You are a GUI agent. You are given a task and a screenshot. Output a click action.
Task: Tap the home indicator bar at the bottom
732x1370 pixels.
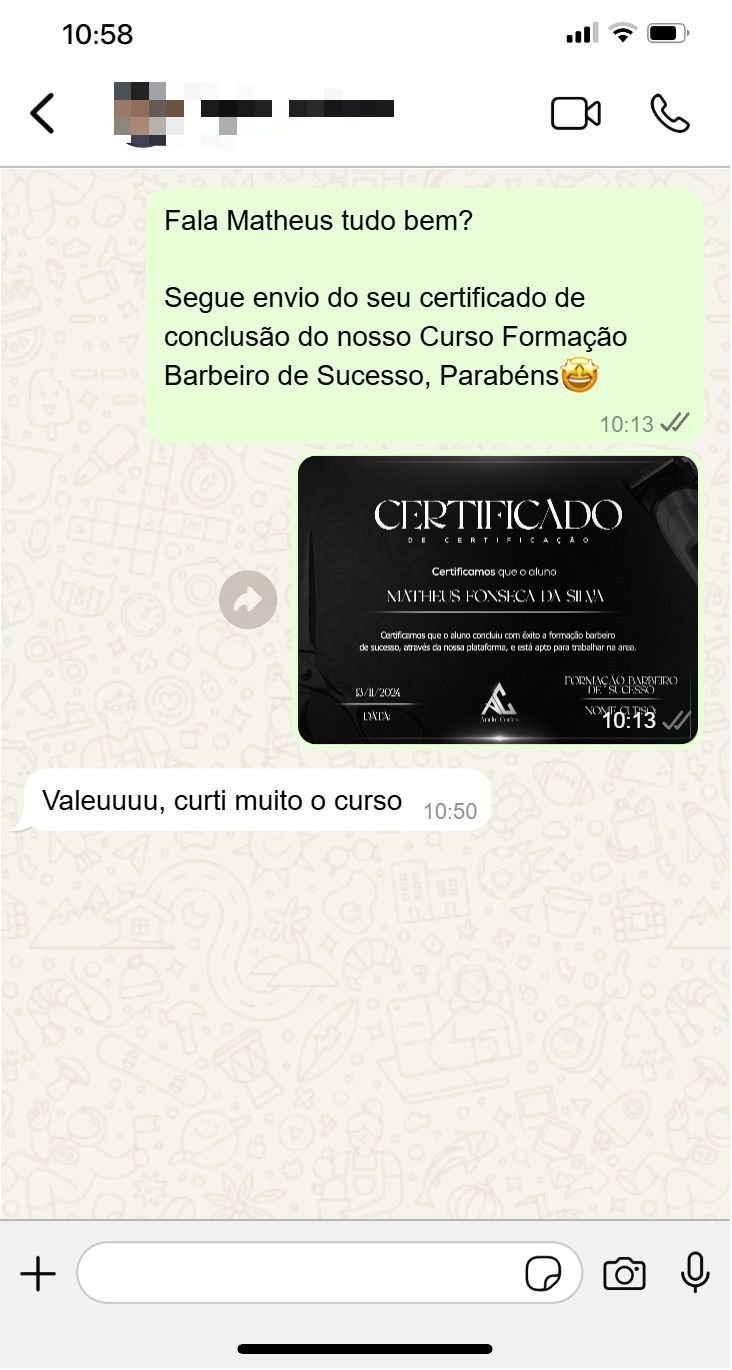tap(366, 1346)
